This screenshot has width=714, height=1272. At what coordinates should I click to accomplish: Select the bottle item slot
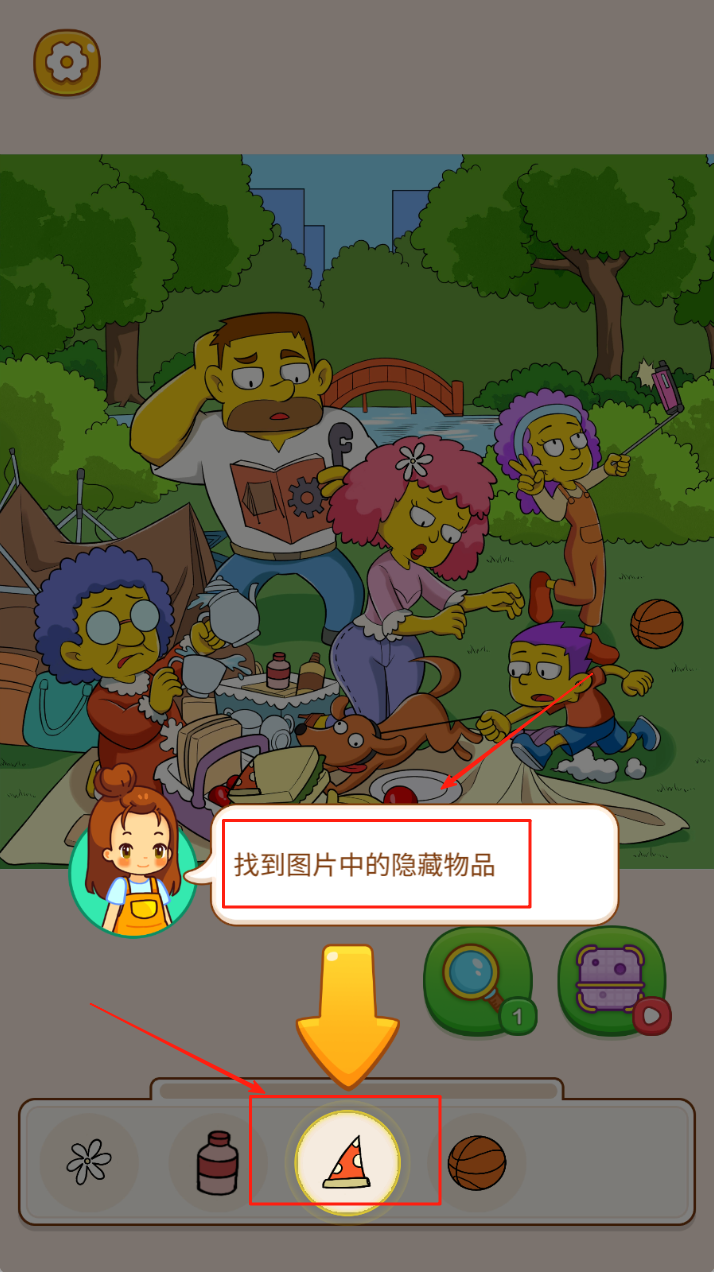(217, 1162)
